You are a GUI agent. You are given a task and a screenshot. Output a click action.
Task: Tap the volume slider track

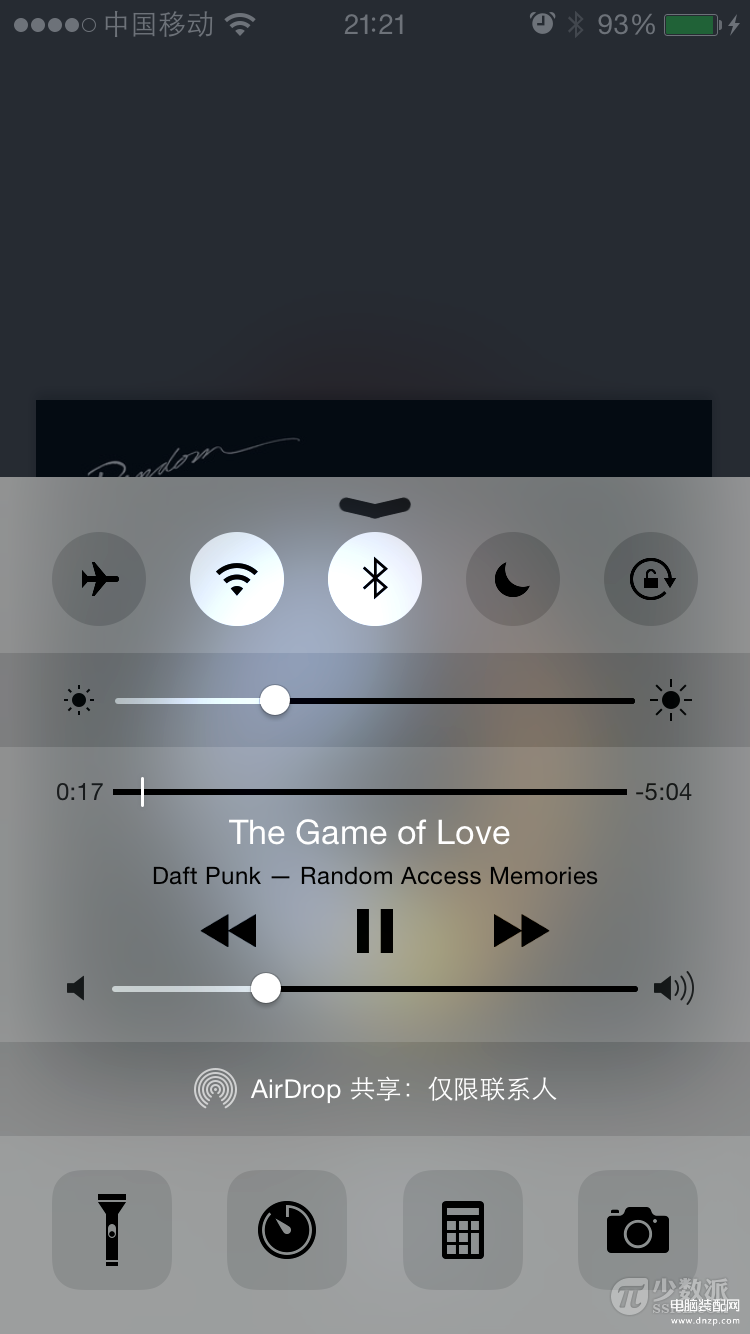[x=450, y=989]
